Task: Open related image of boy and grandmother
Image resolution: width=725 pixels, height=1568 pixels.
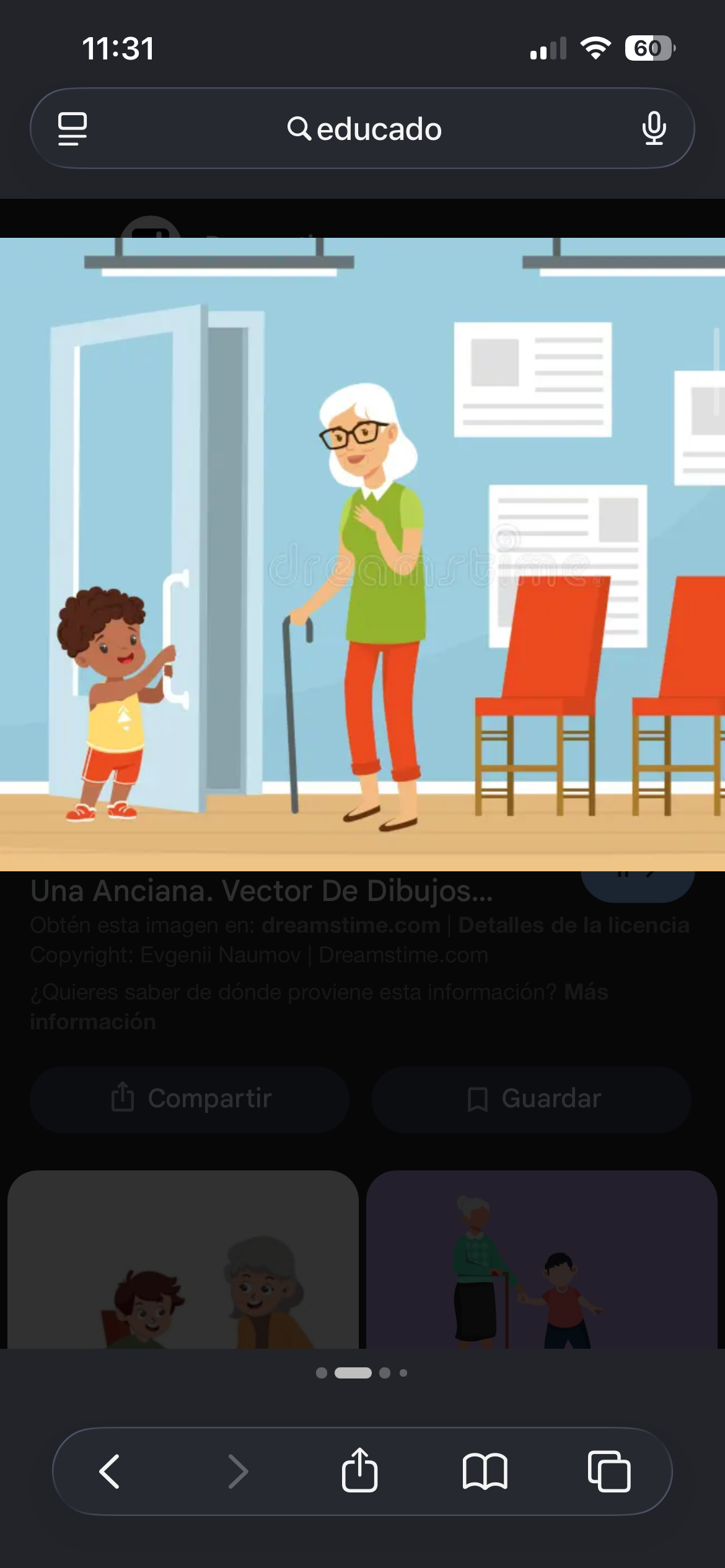Action: 183,1259
